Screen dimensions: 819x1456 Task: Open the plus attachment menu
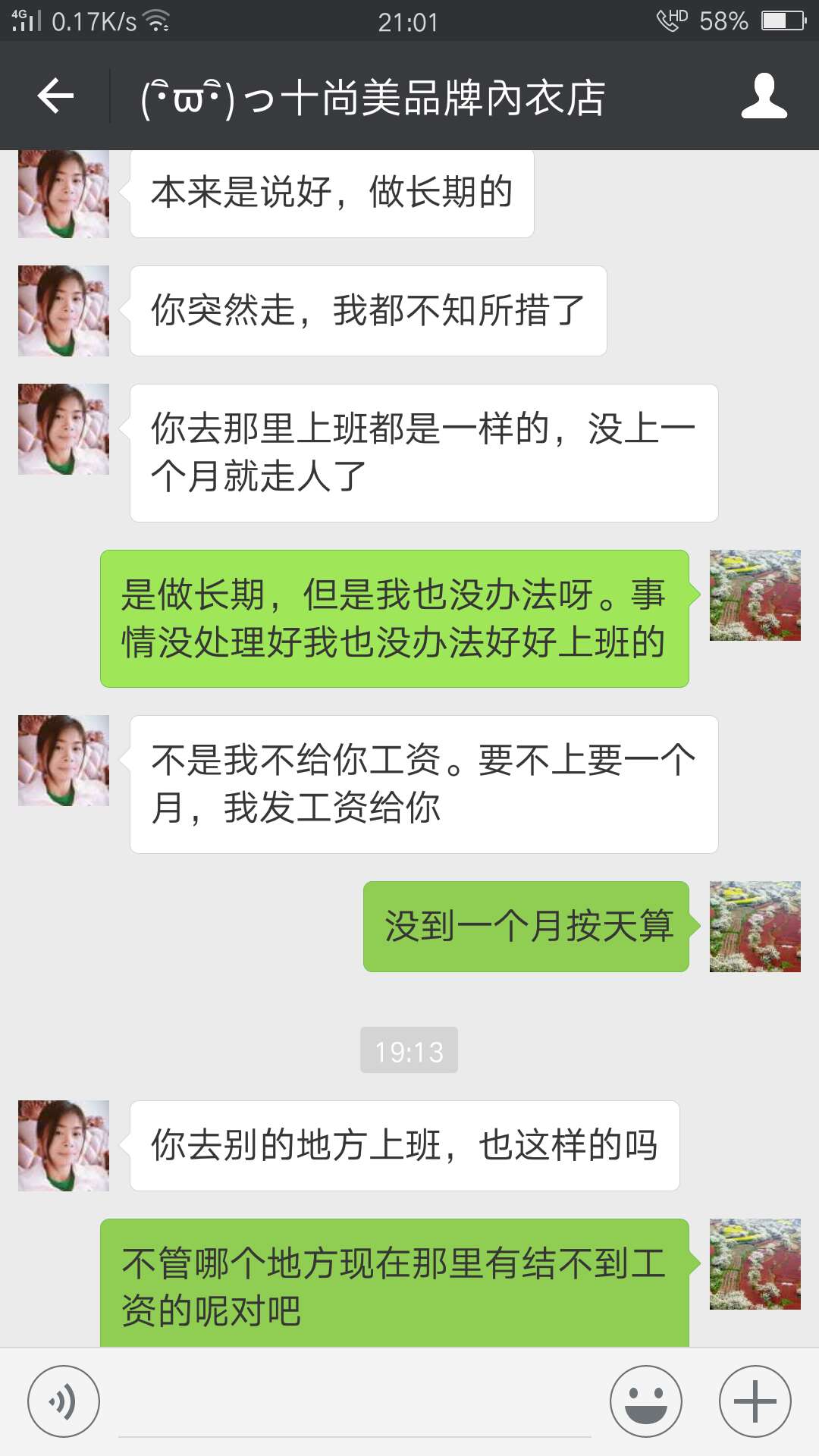(755, 1401)
